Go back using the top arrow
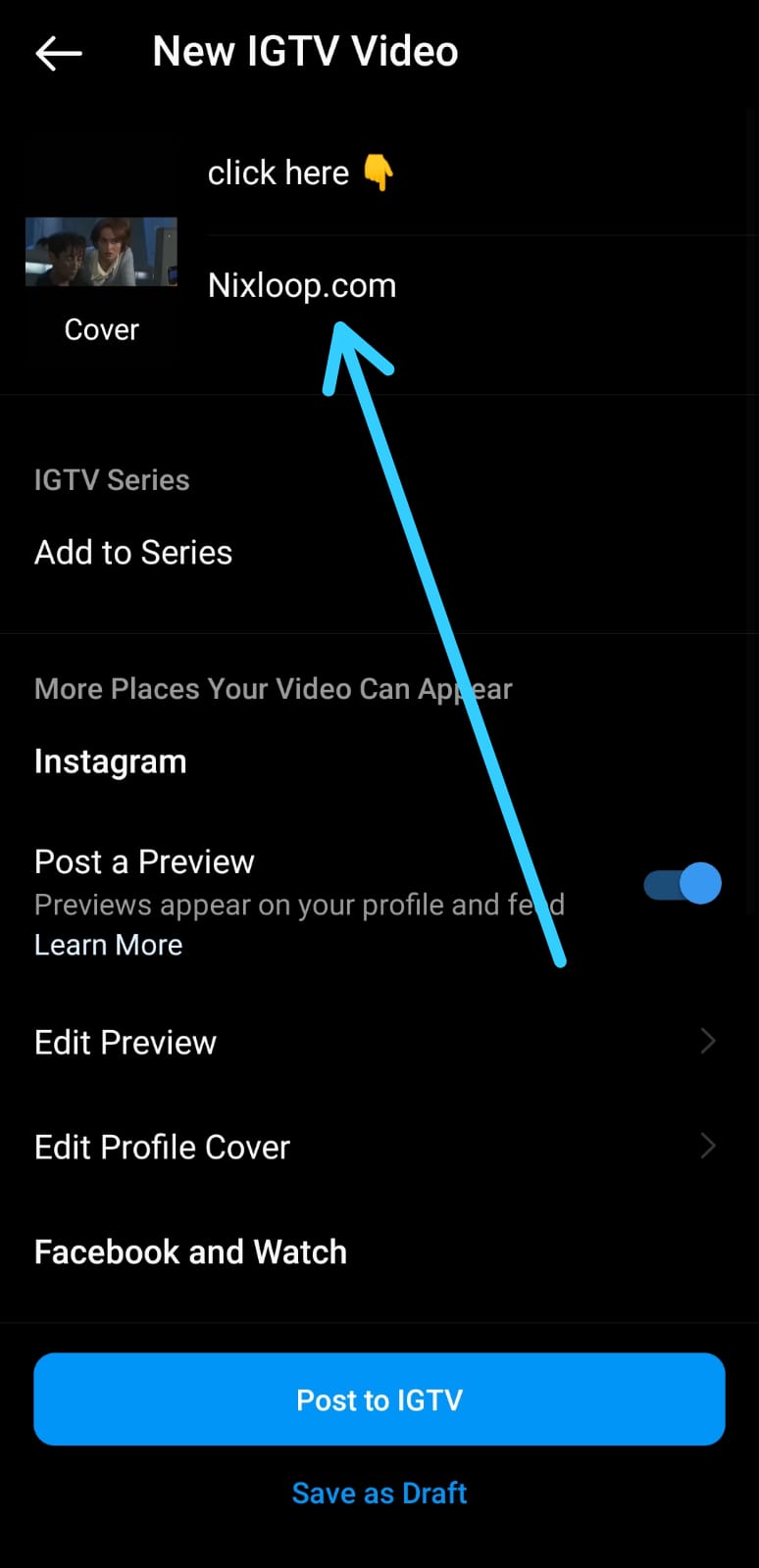This screenshot has width=759, height=1568. pyautogui.click(x=59, y=53)
